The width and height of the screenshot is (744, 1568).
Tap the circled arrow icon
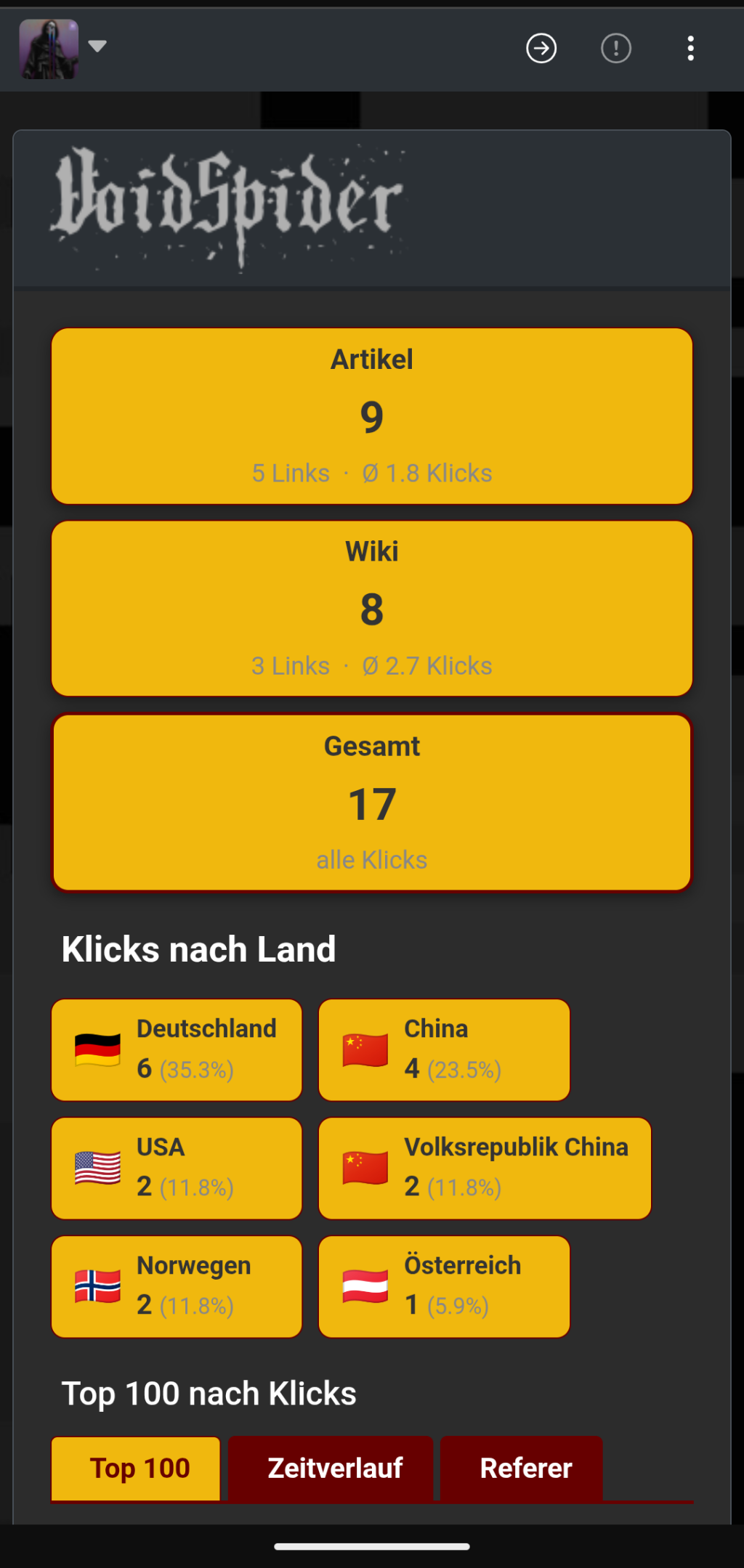[541, 49]
